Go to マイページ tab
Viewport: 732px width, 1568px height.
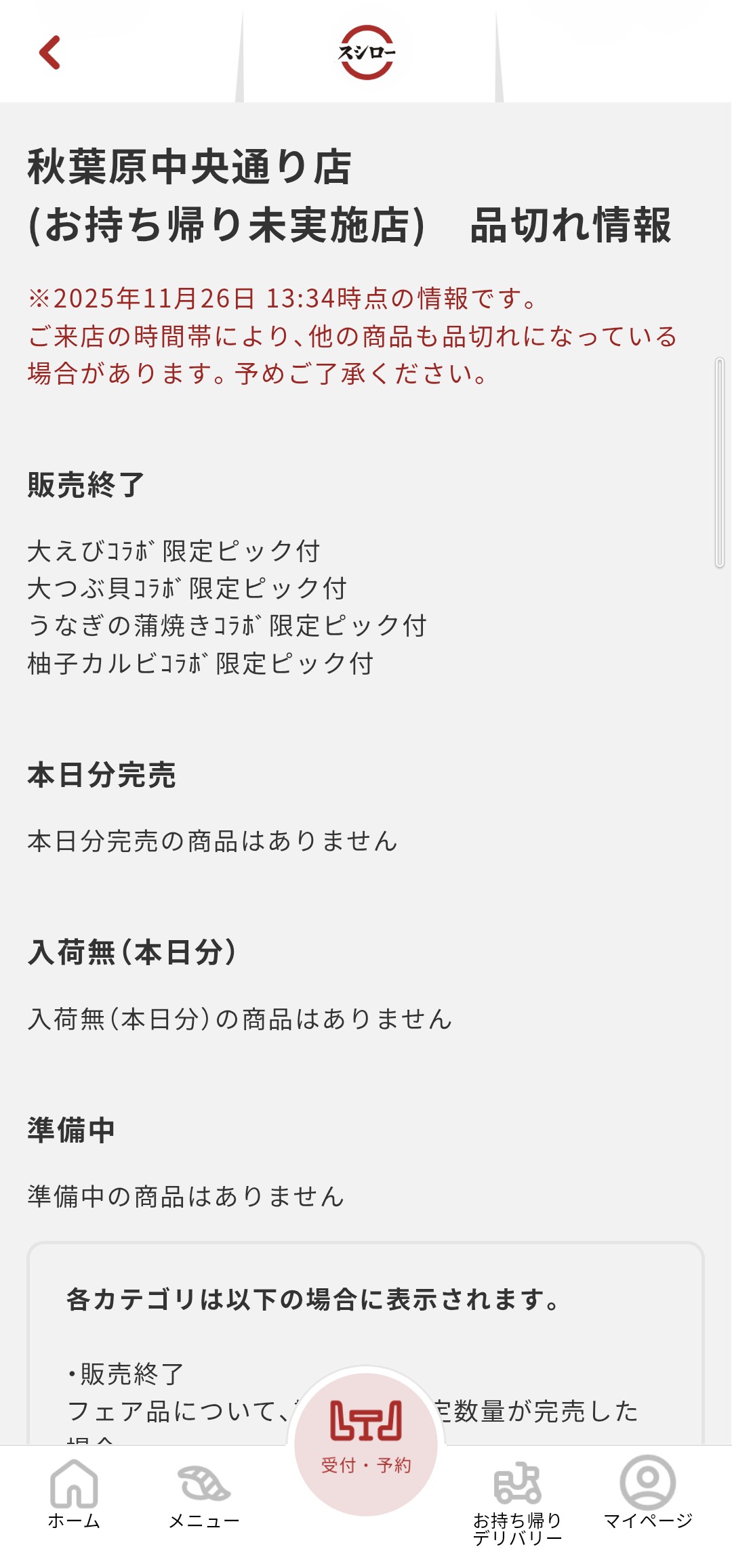[647, 1493]
